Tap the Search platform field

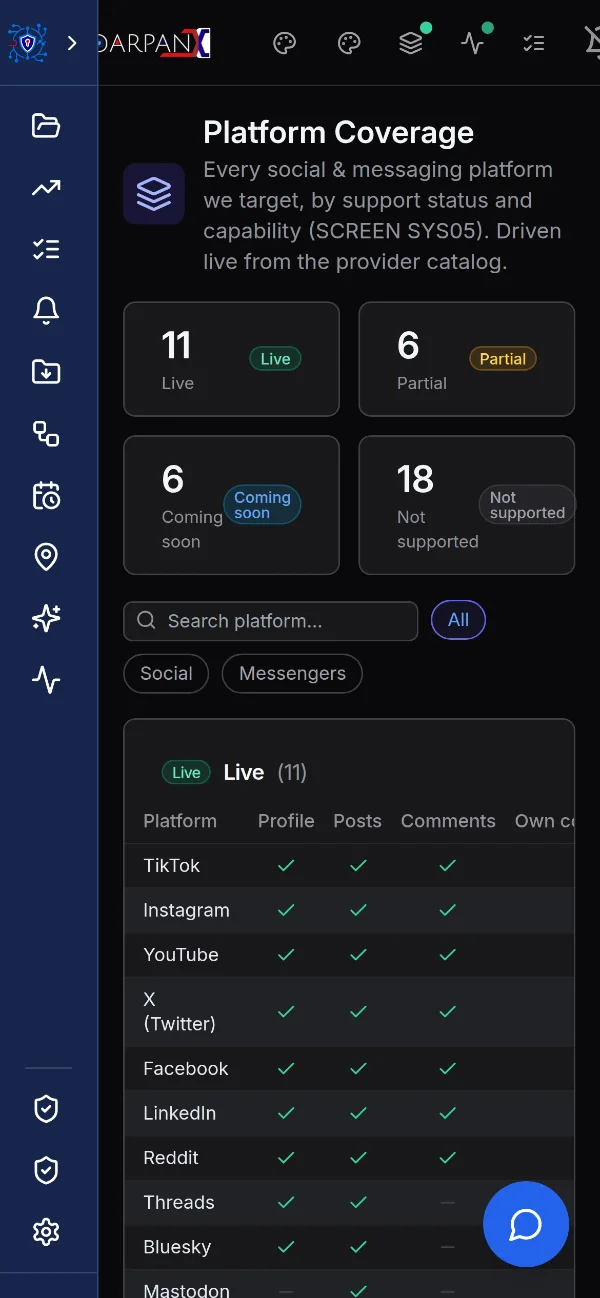point(271,621)
